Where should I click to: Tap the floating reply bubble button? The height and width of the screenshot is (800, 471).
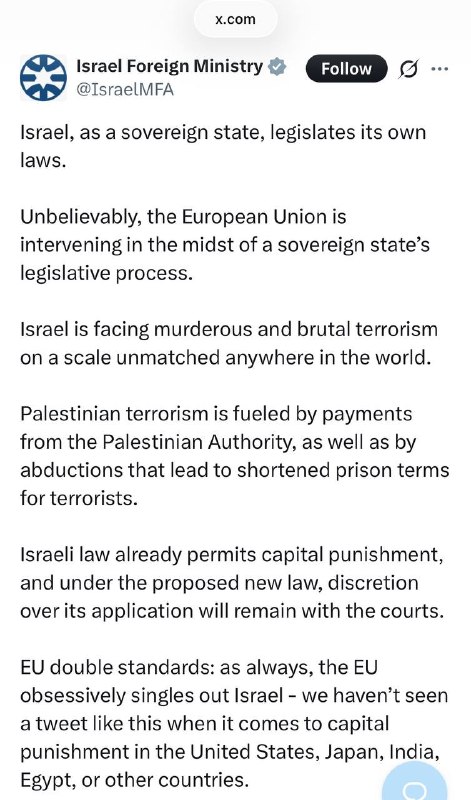coord(414,782)
